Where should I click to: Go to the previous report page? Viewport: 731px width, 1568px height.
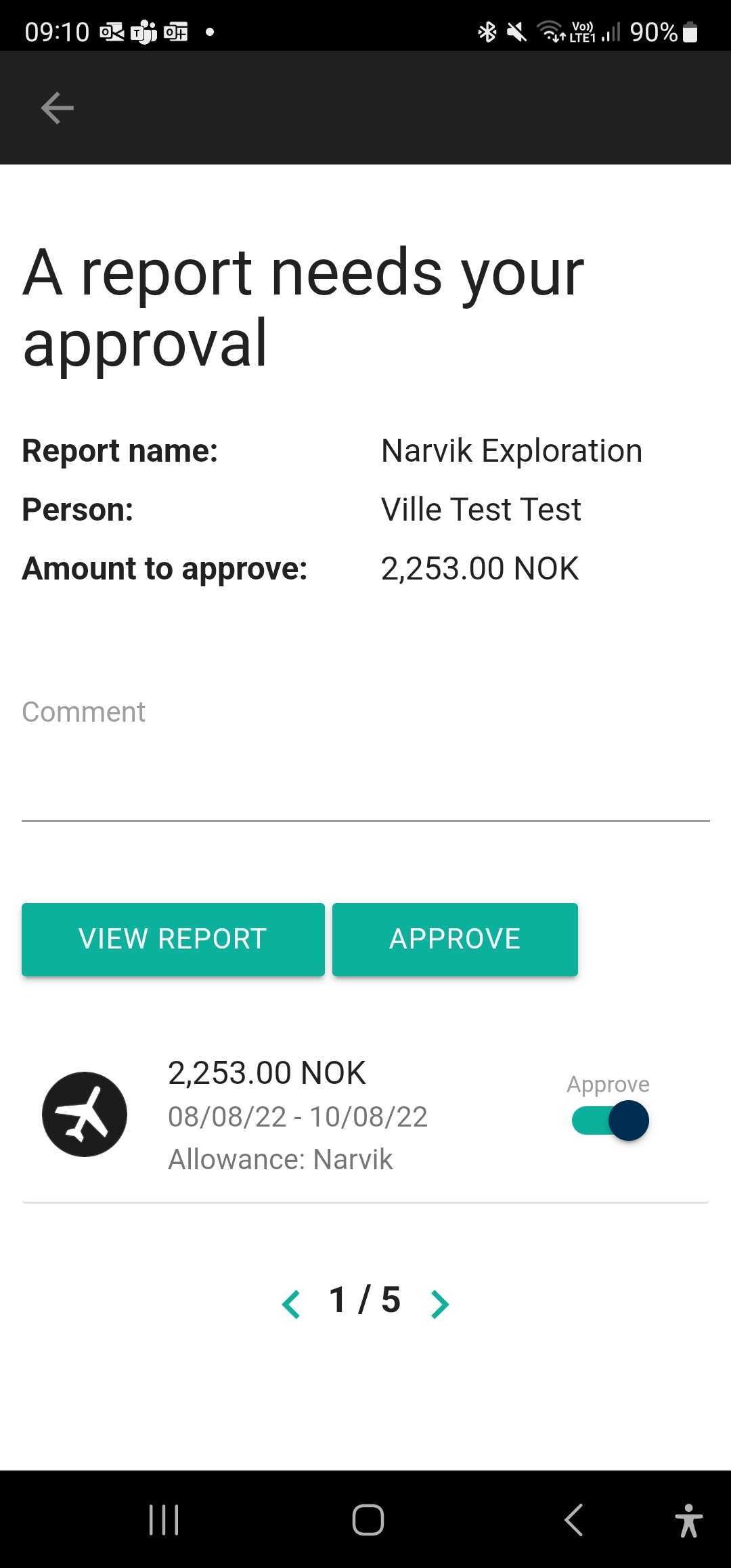291,1303
